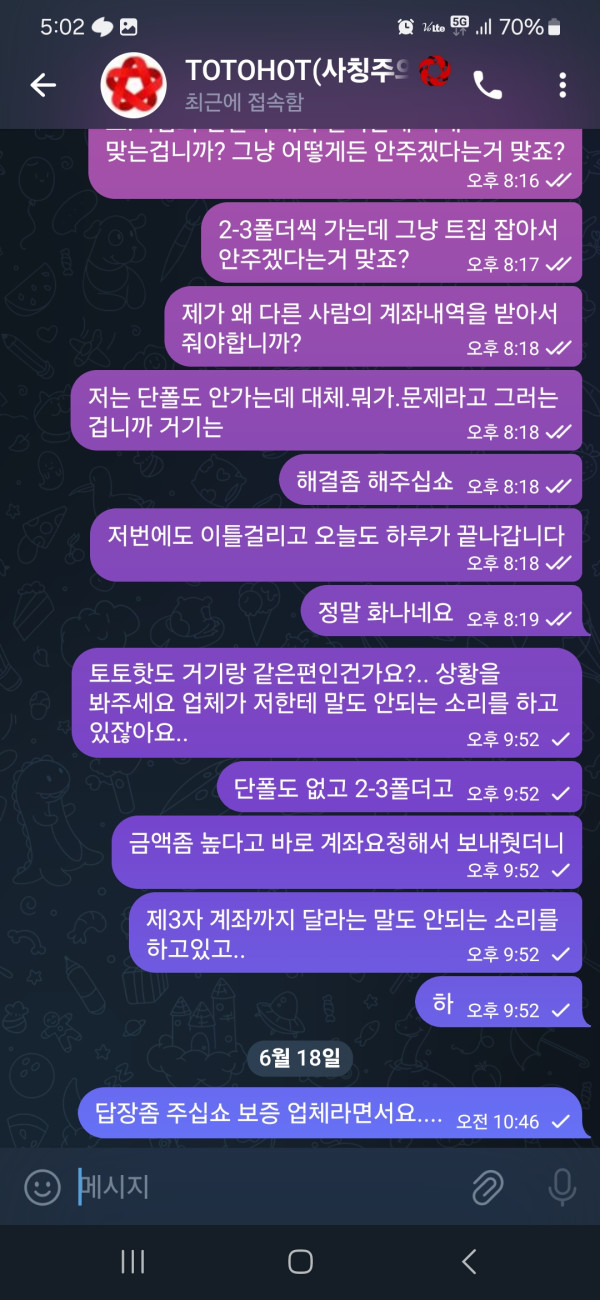Start a voice call with TOTOHOT
Screen dimensions: 600x1300
488,86
